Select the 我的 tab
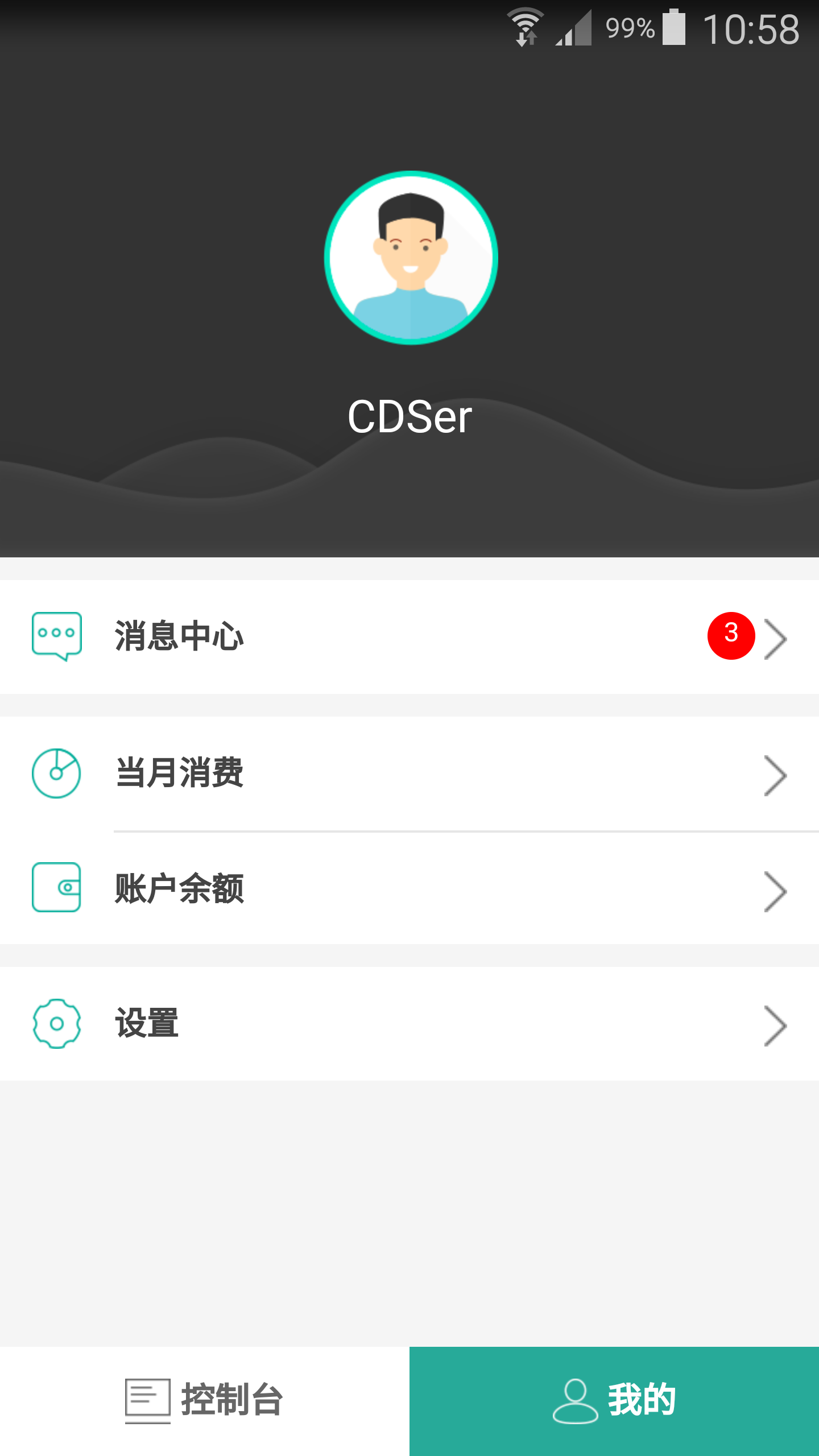The image size is (819, 1456). click(x=614, y=1400)
